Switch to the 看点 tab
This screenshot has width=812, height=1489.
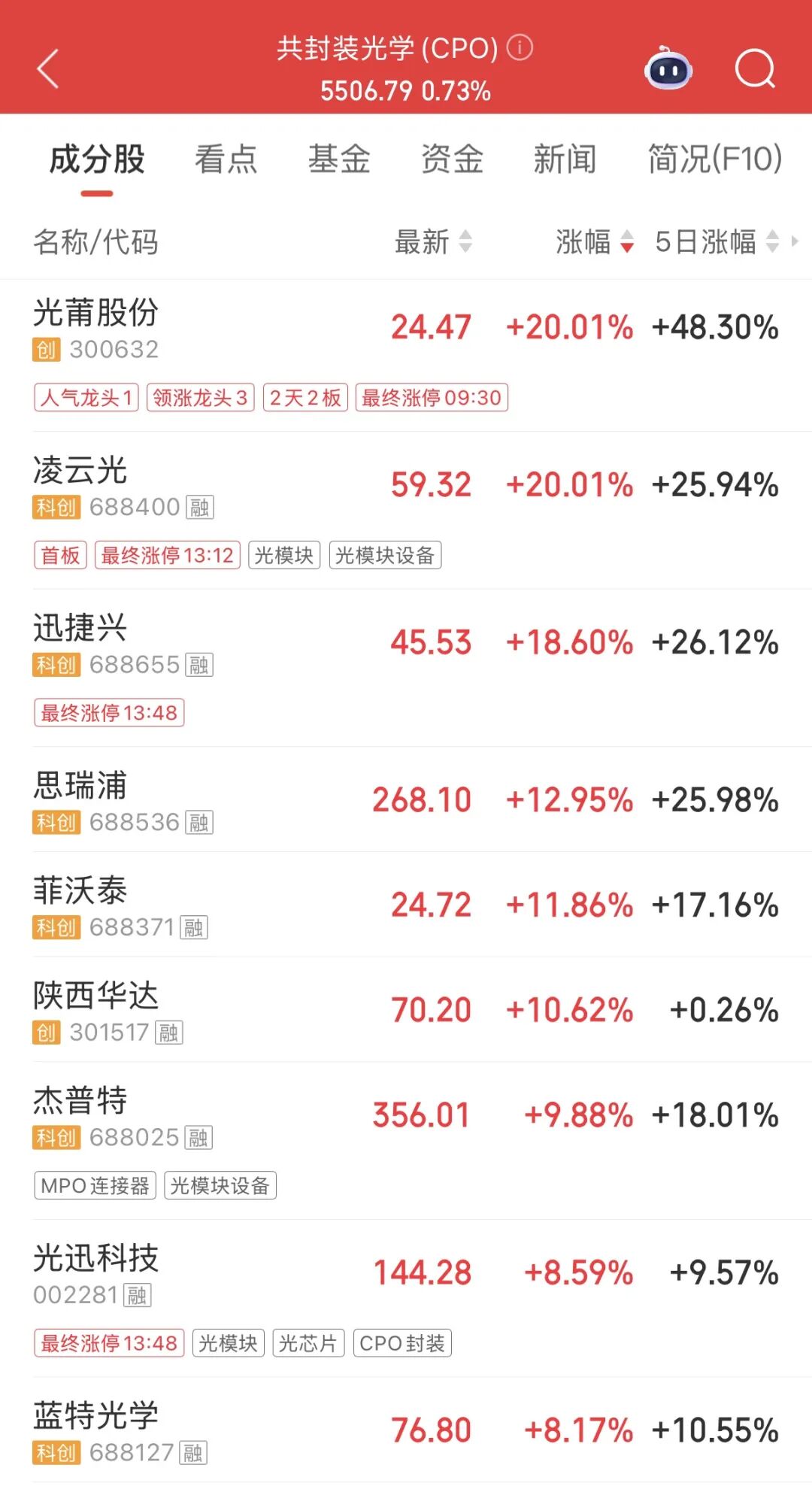(226, 159)
